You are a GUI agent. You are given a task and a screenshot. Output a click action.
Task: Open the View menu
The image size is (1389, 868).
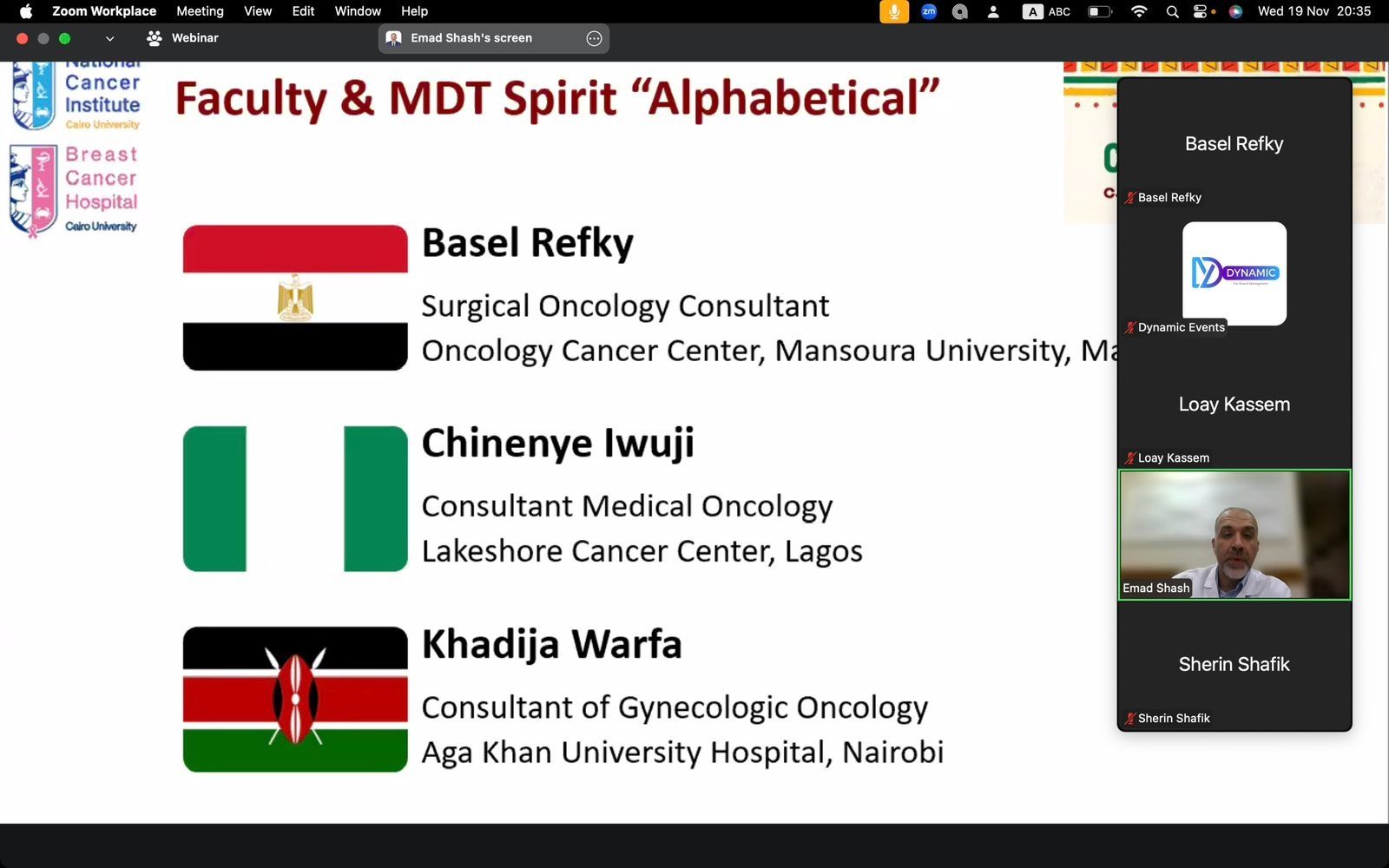click(x=258, y=11)
